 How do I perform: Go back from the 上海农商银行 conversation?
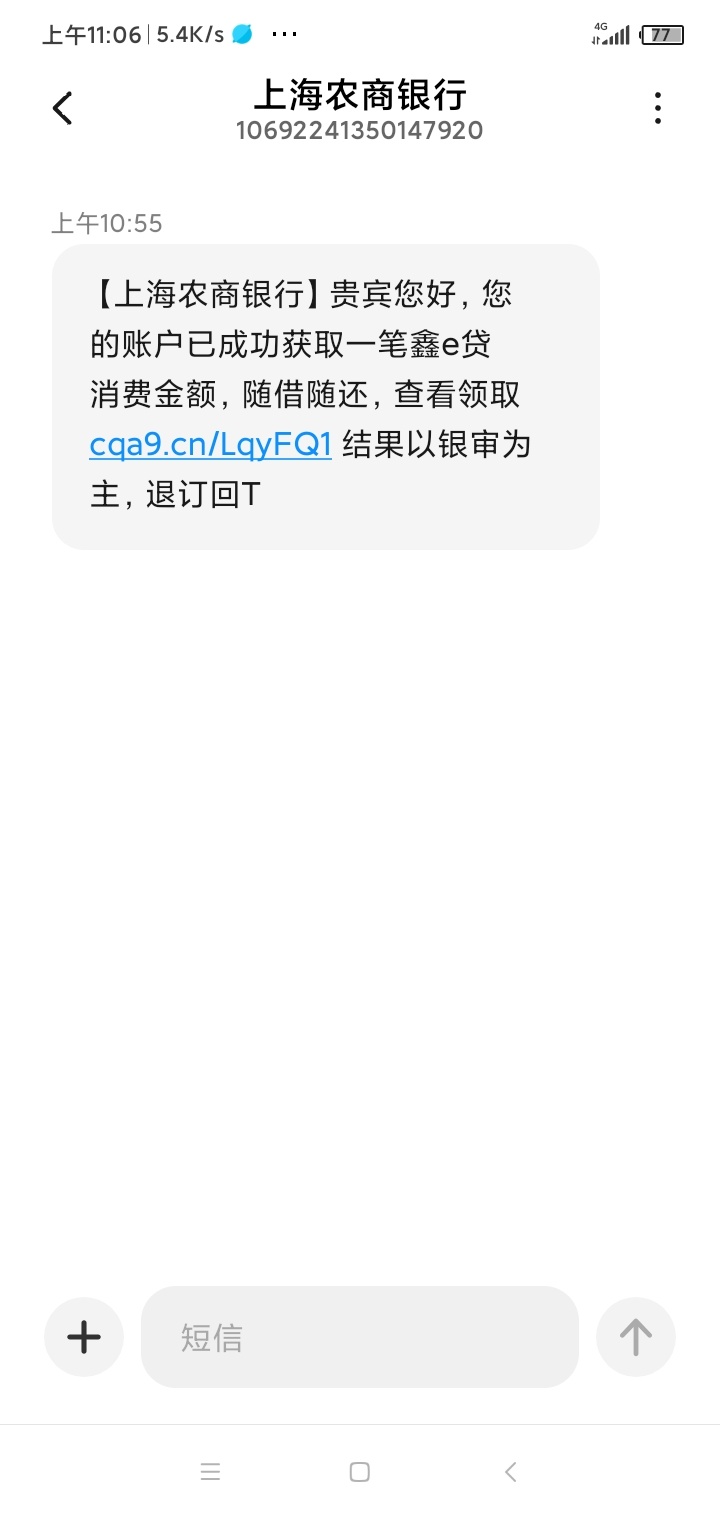62,108
